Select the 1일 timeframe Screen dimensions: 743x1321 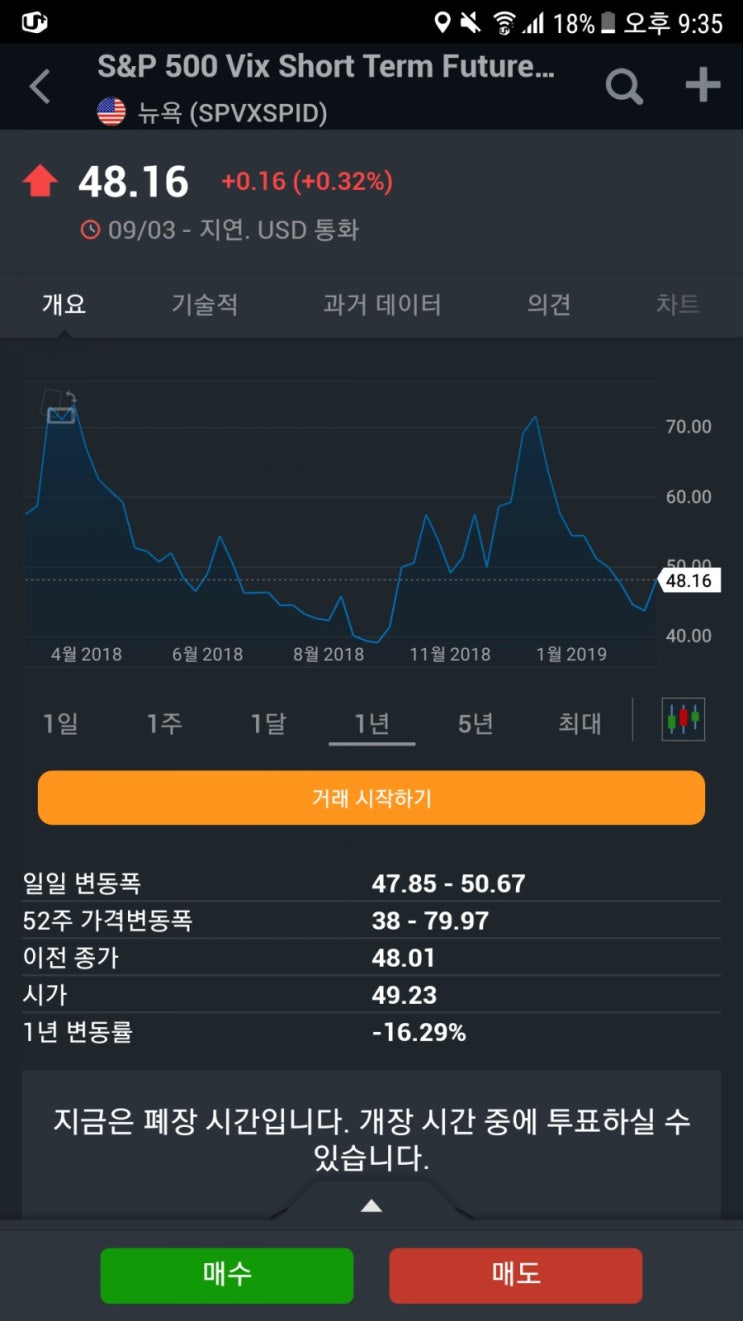[59, 722]
